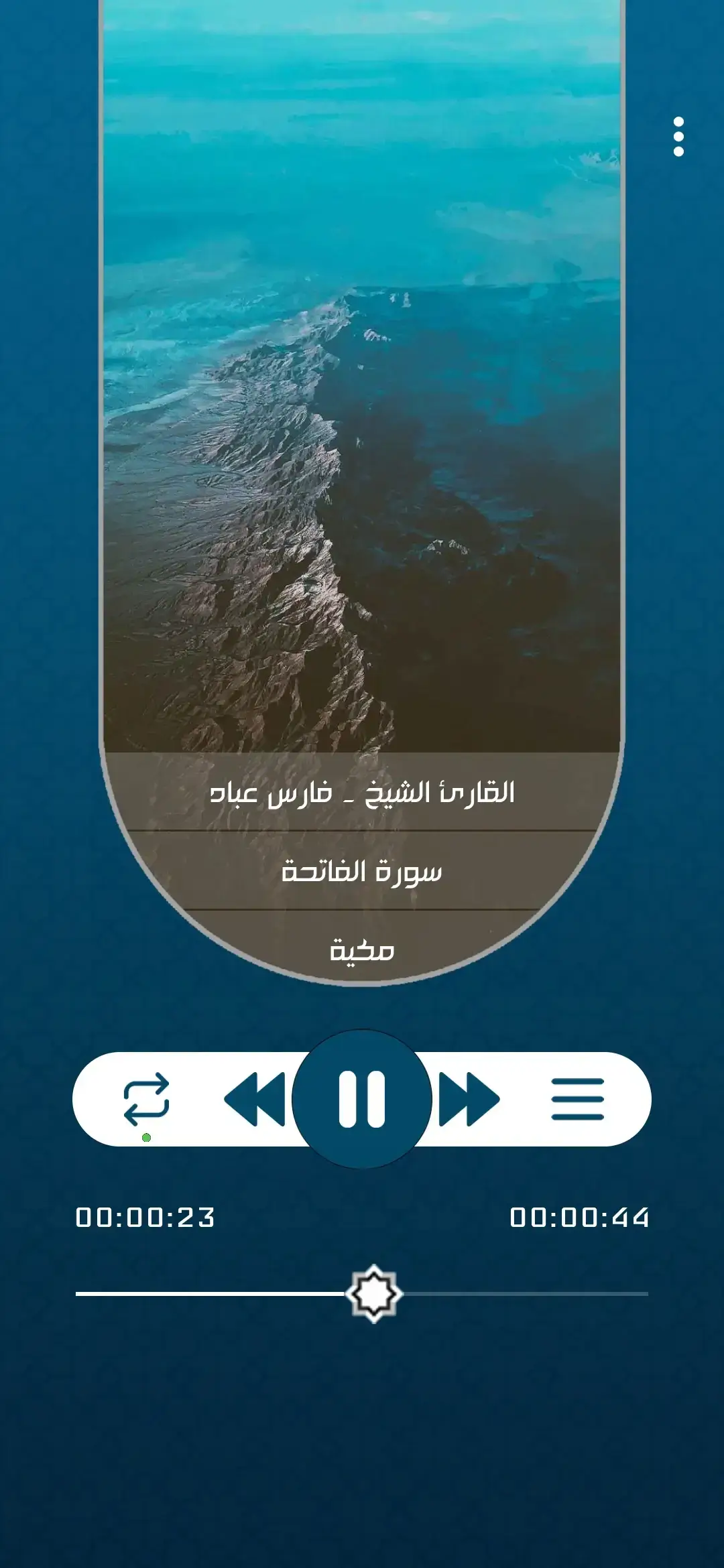This screenshot has height=1568, width=724.
Task: Skip forward to the next surah
Action: tap(469, 1099)
